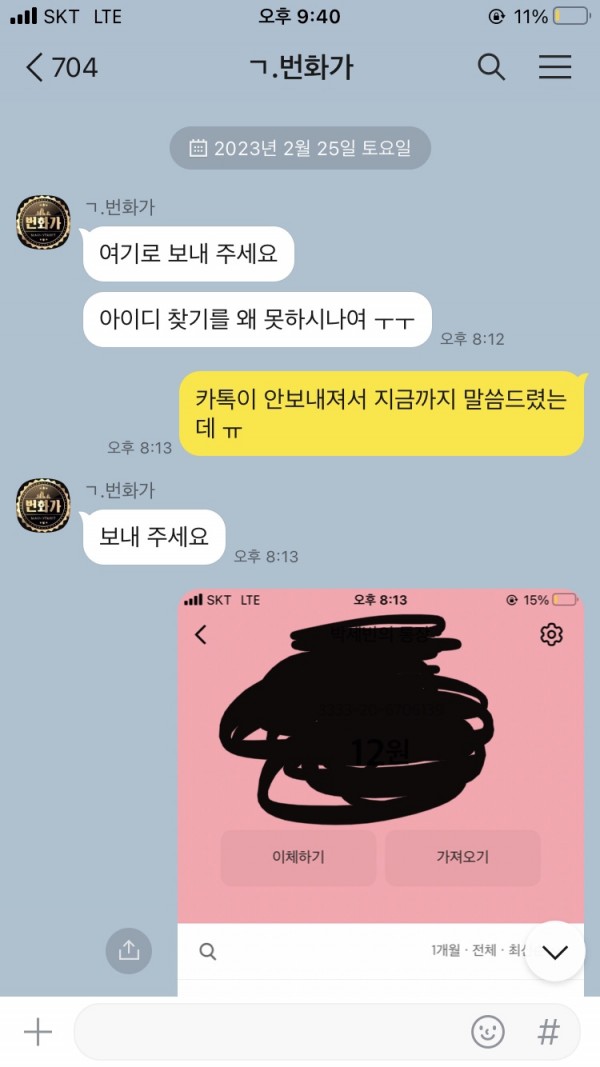The width and height of the screenshot is (600, 1067).
Task: Open the chat room hamburger menu
Action: [x=555, y=68]
